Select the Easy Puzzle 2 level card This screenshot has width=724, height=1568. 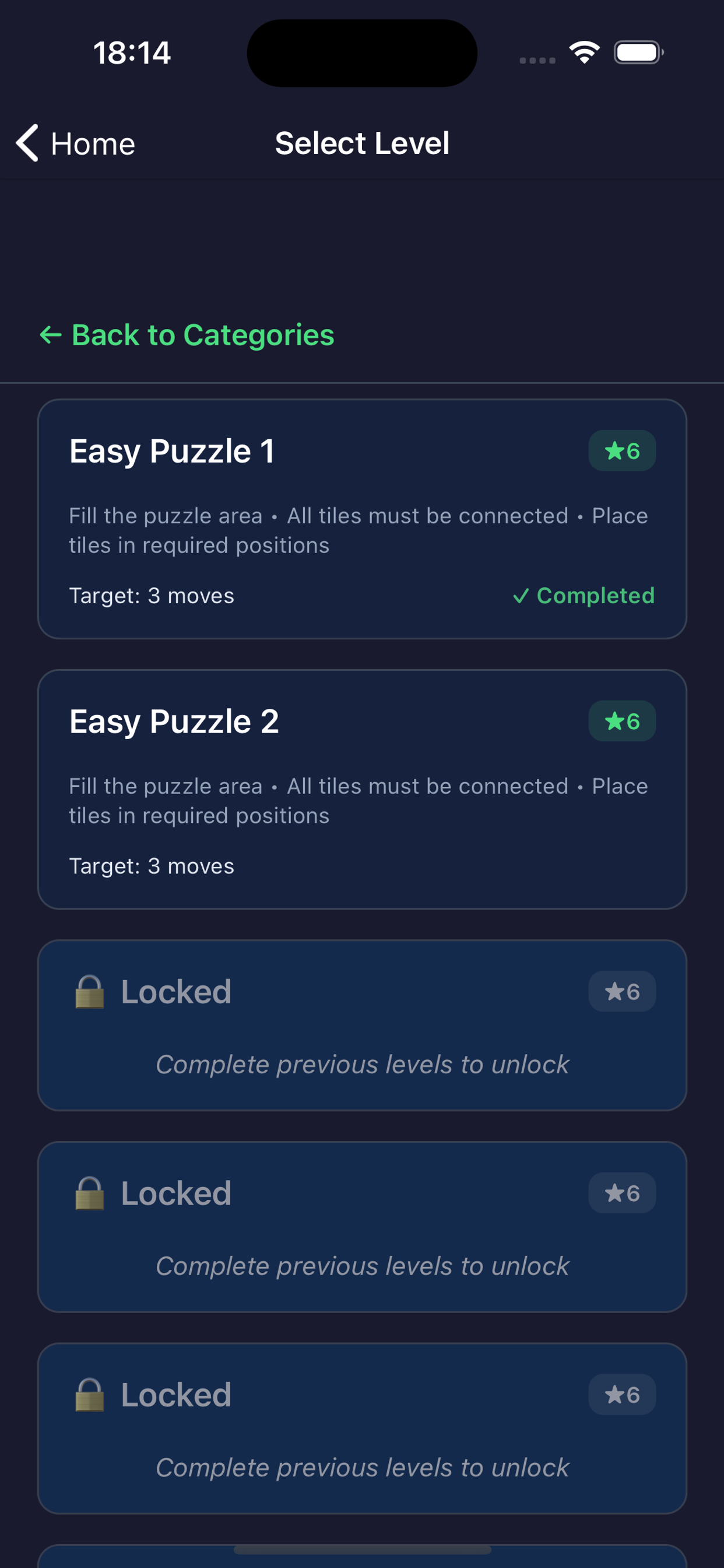362,789
